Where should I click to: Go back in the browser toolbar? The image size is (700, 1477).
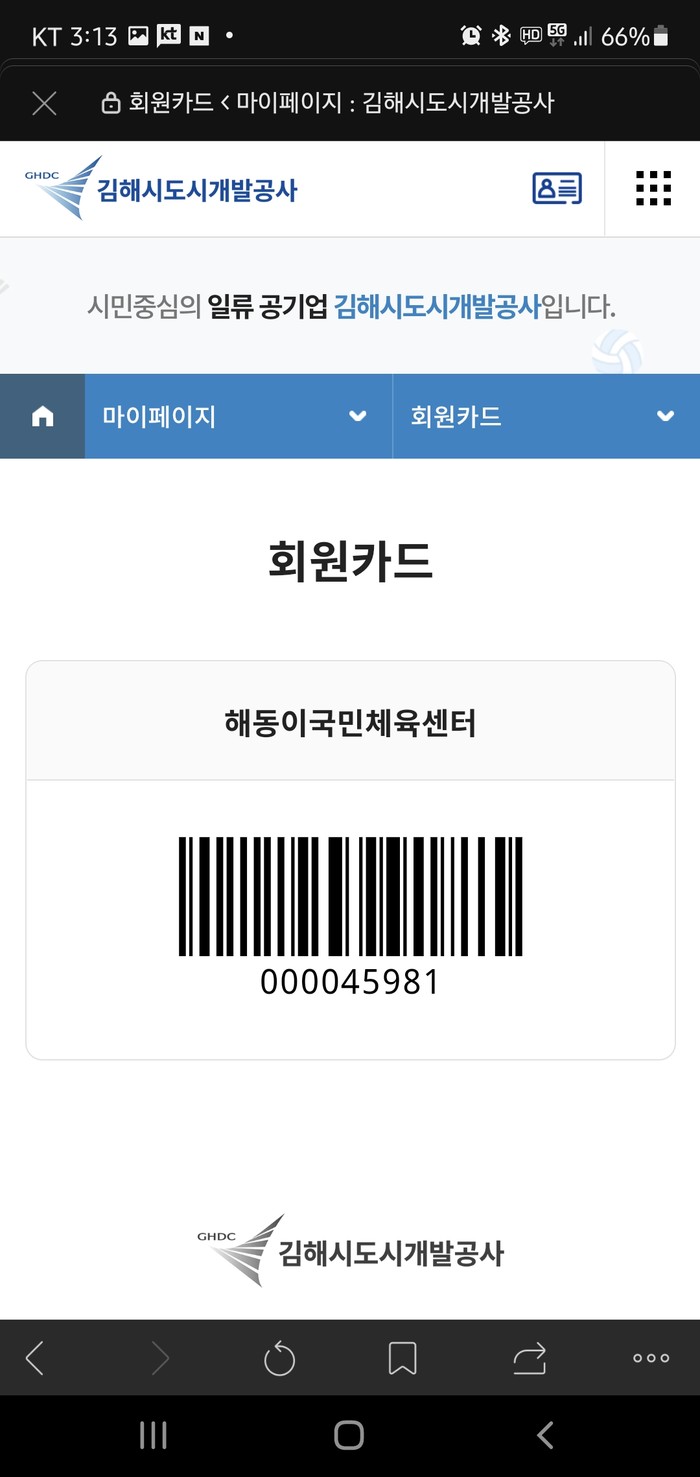(x=35, y=1357)
